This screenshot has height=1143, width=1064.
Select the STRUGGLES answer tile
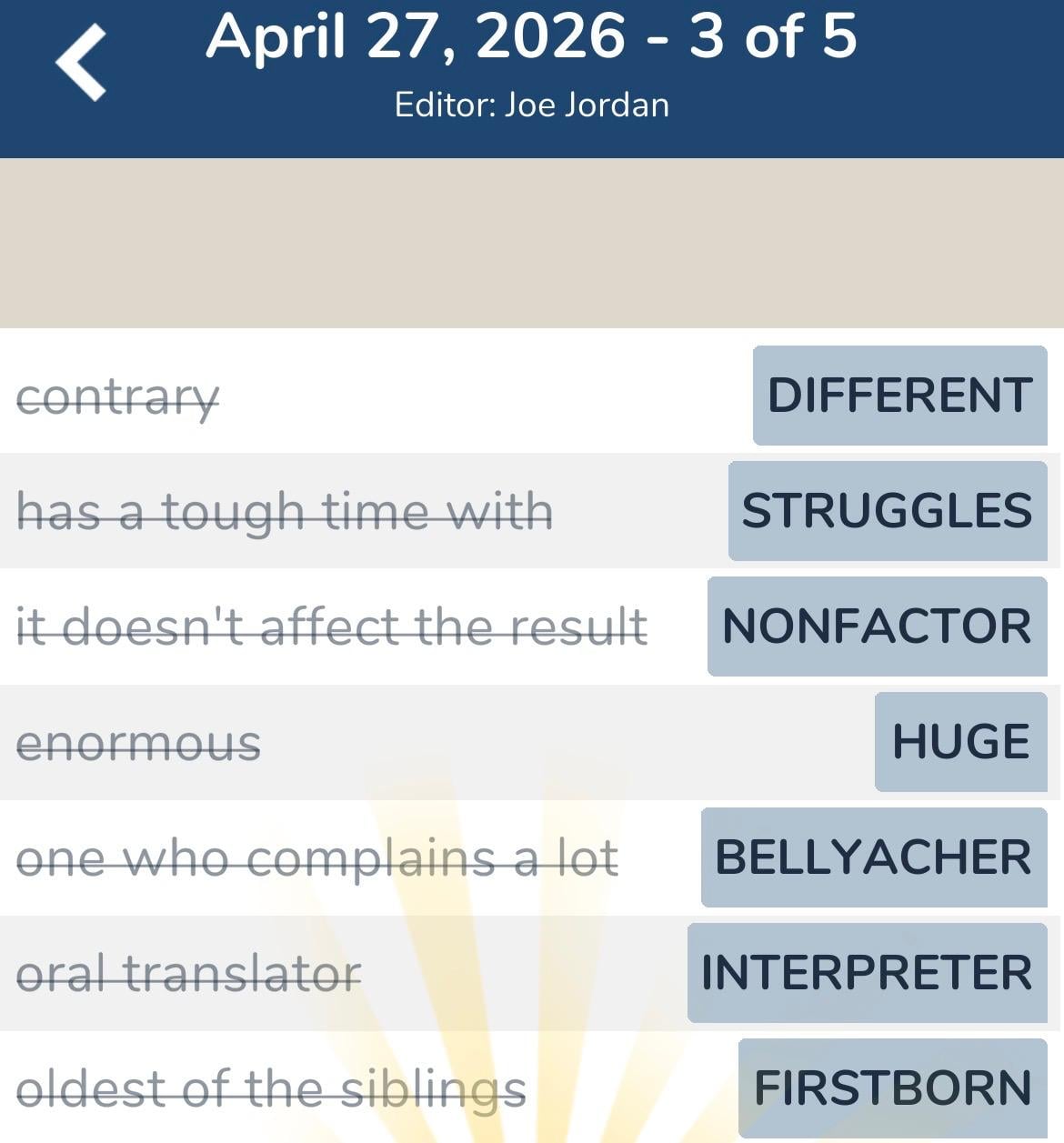pyautogui.click(x=887, y=510)
